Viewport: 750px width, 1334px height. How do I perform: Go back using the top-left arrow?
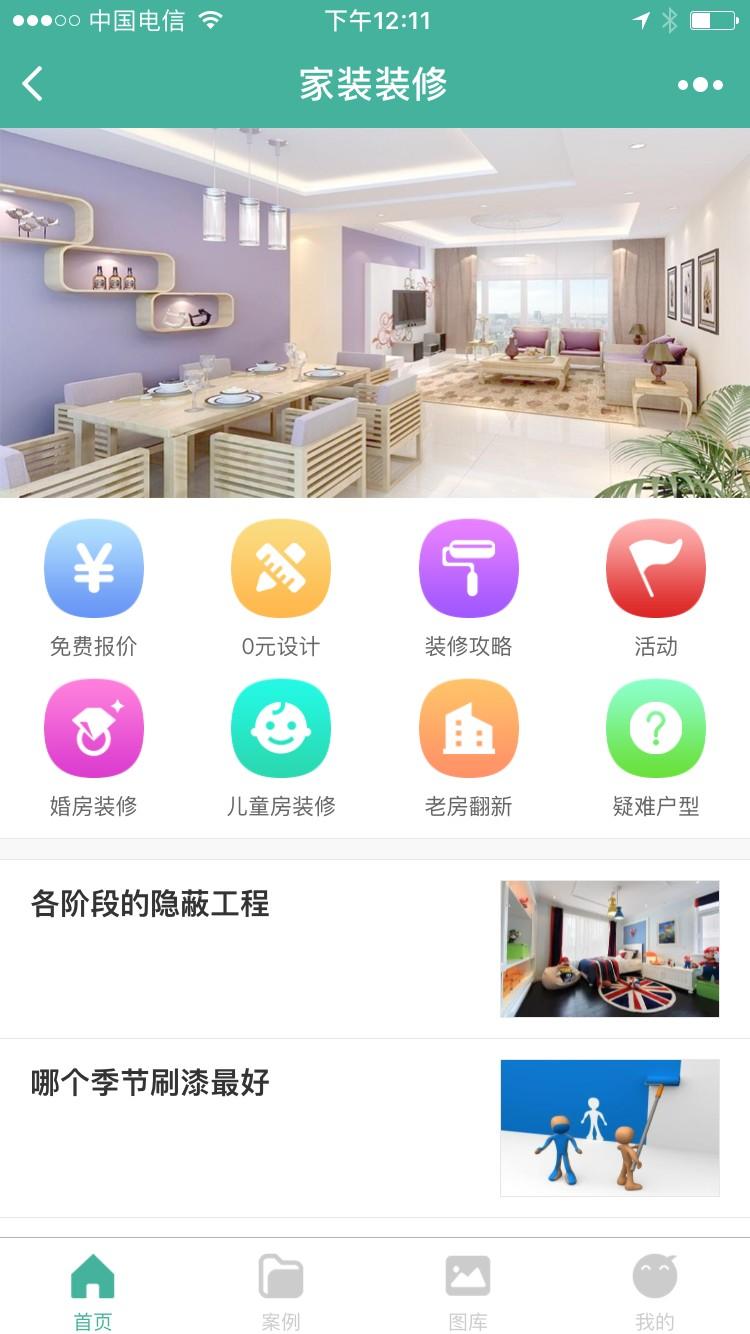(33, 84)
